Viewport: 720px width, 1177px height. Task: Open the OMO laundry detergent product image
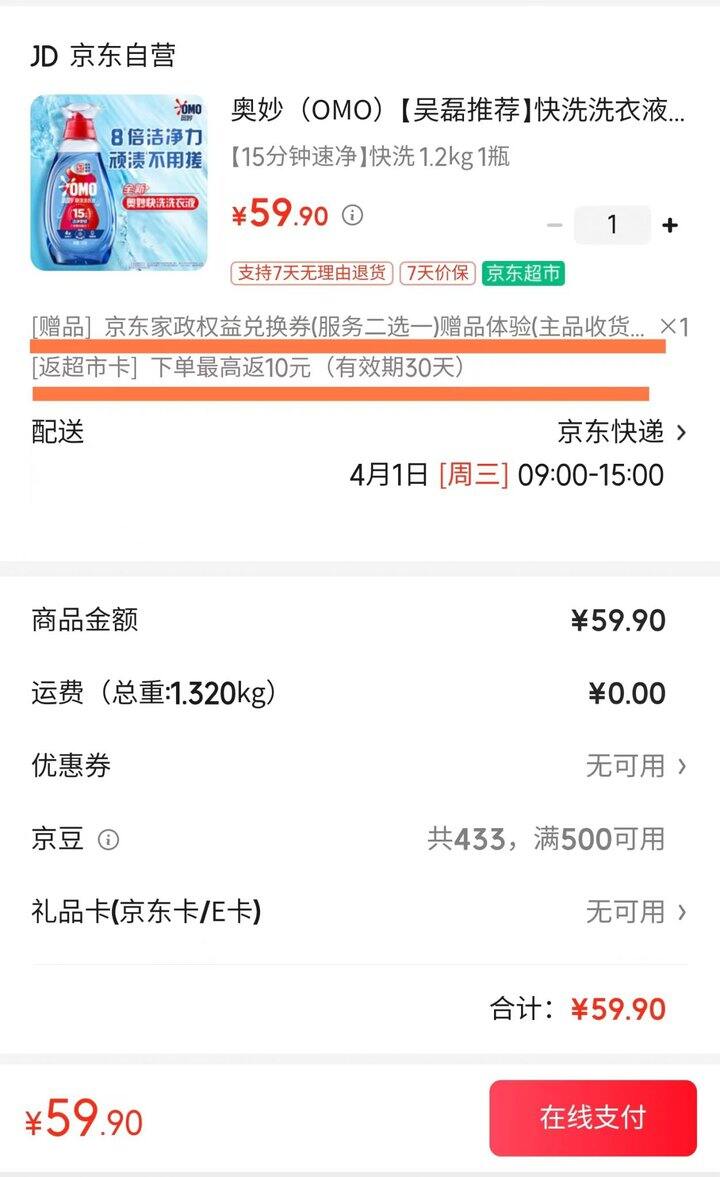[x=118, y=183]
